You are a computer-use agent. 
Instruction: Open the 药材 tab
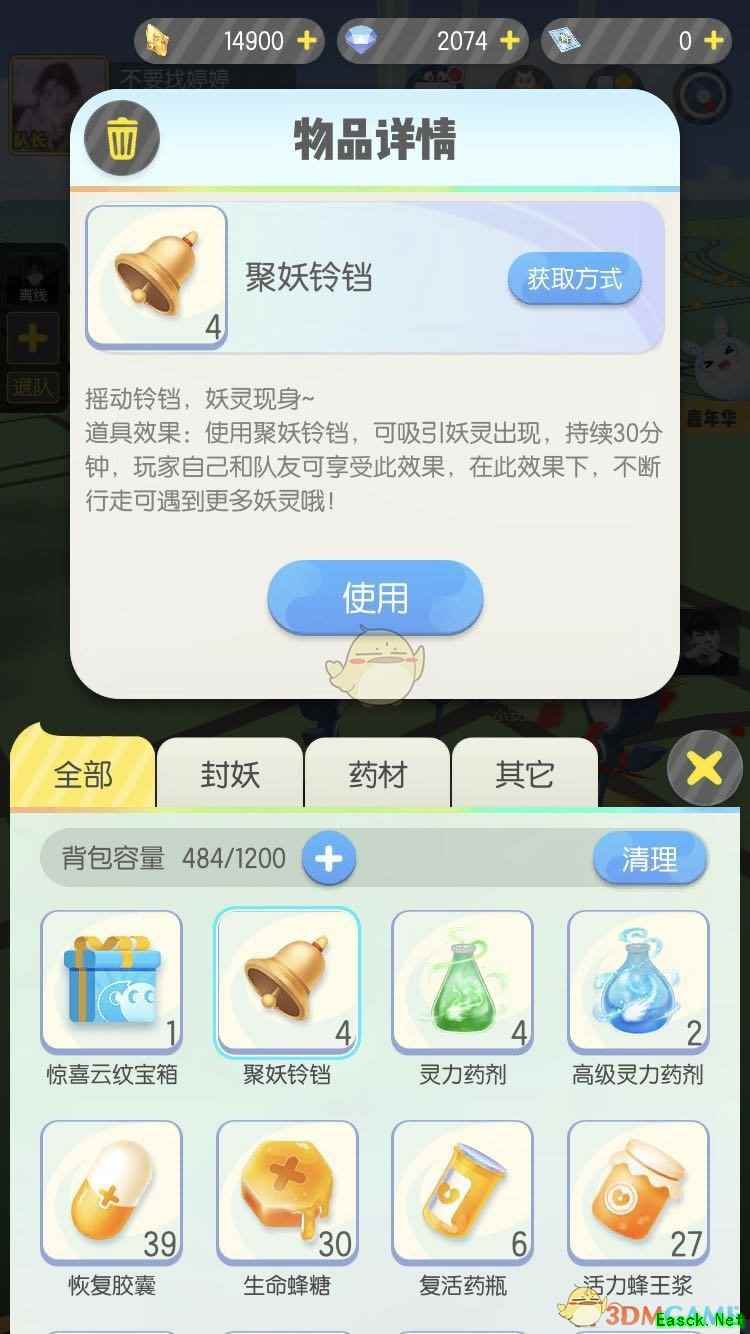point(377,774)
